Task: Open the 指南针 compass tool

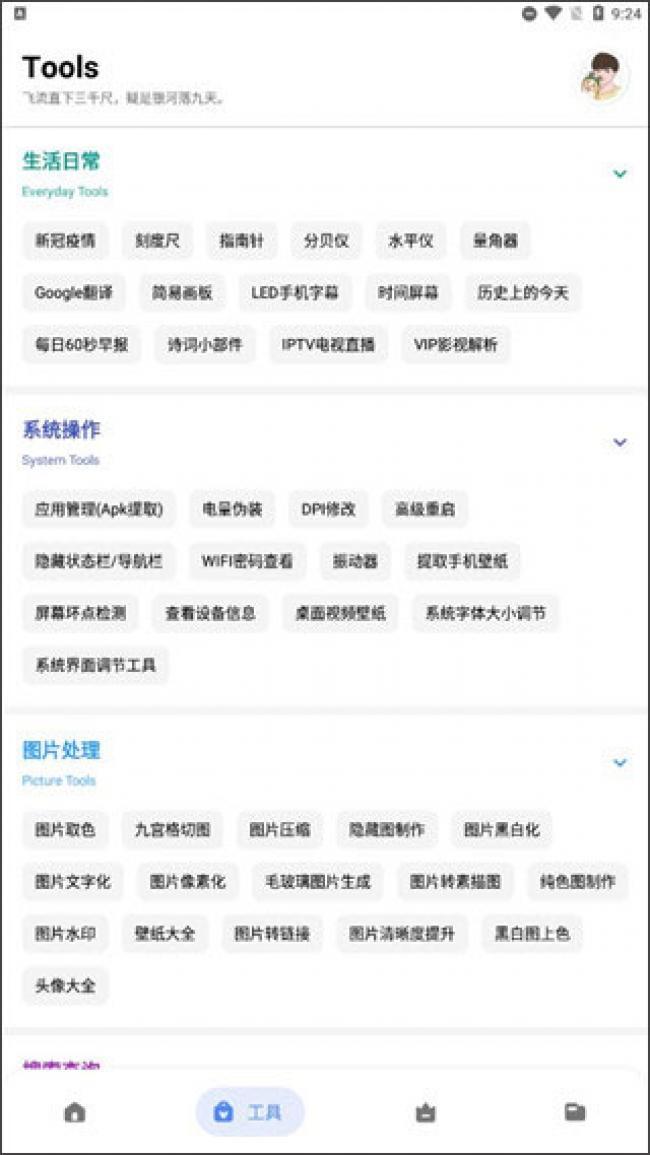Action: tap(241, 241)
